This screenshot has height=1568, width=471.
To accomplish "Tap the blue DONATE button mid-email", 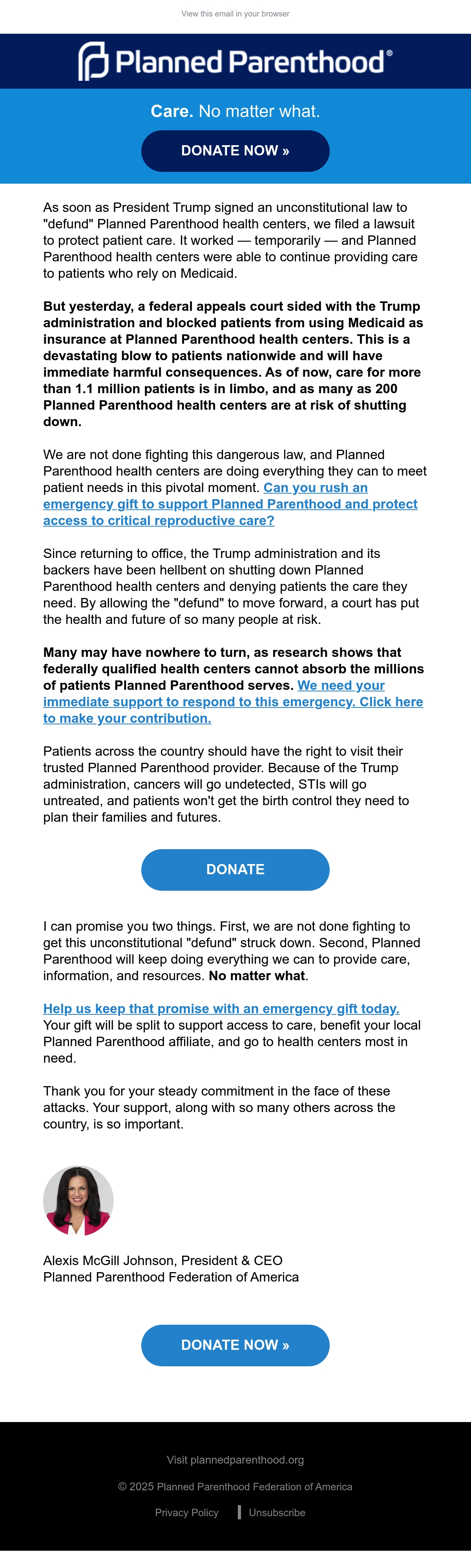I will point(235,869).
